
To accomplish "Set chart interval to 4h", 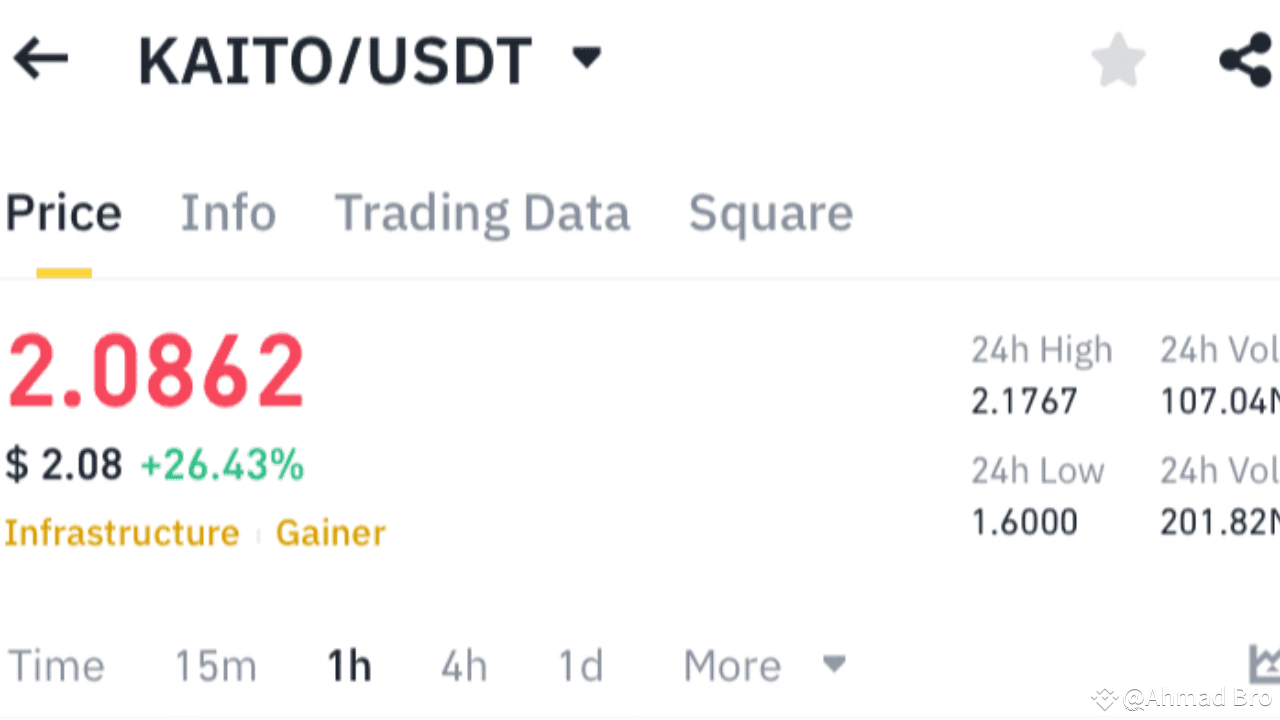I will pos(464,666).
